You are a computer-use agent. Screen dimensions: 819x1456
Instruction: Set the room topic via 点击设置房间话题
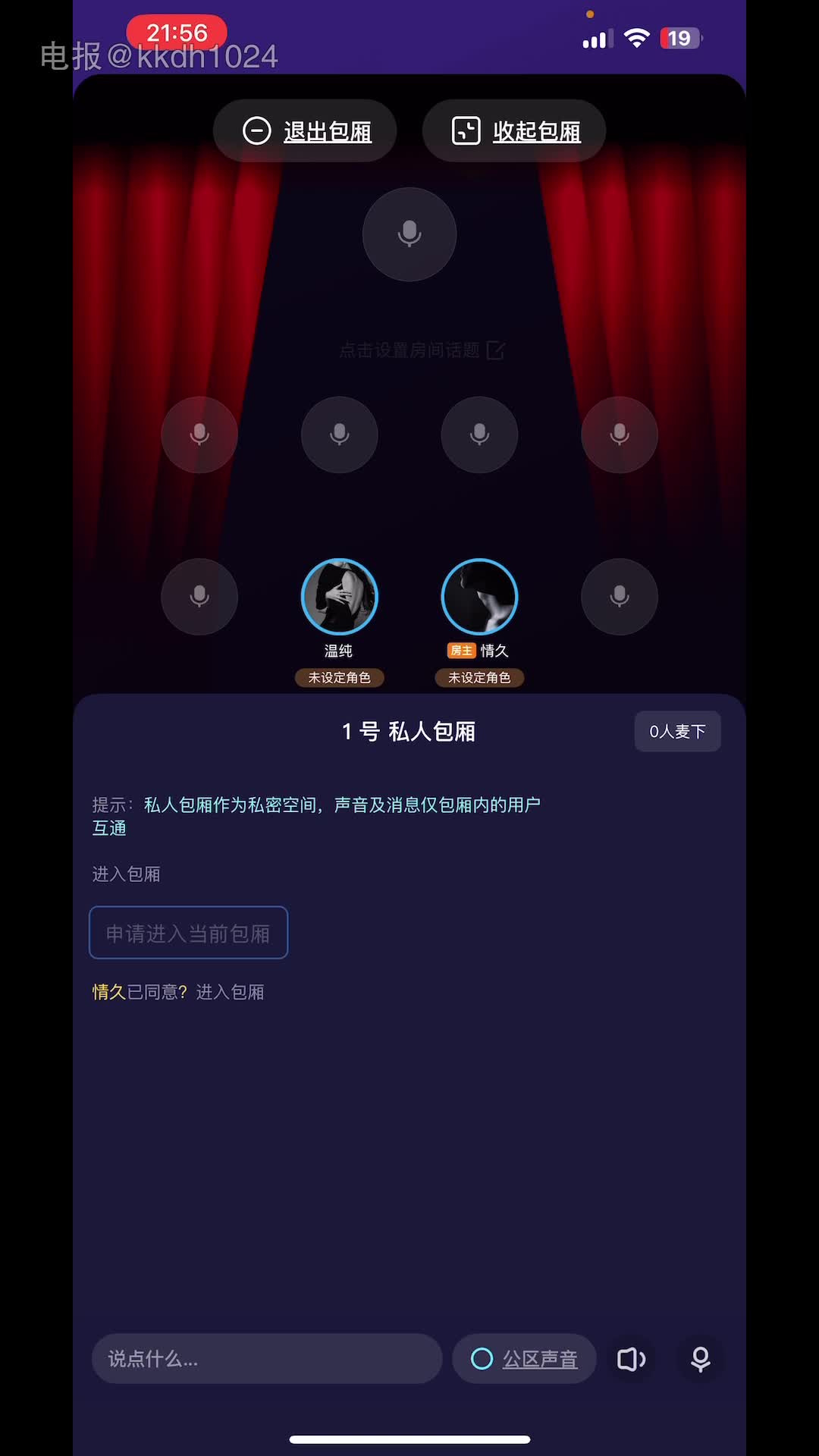point(422,350)
